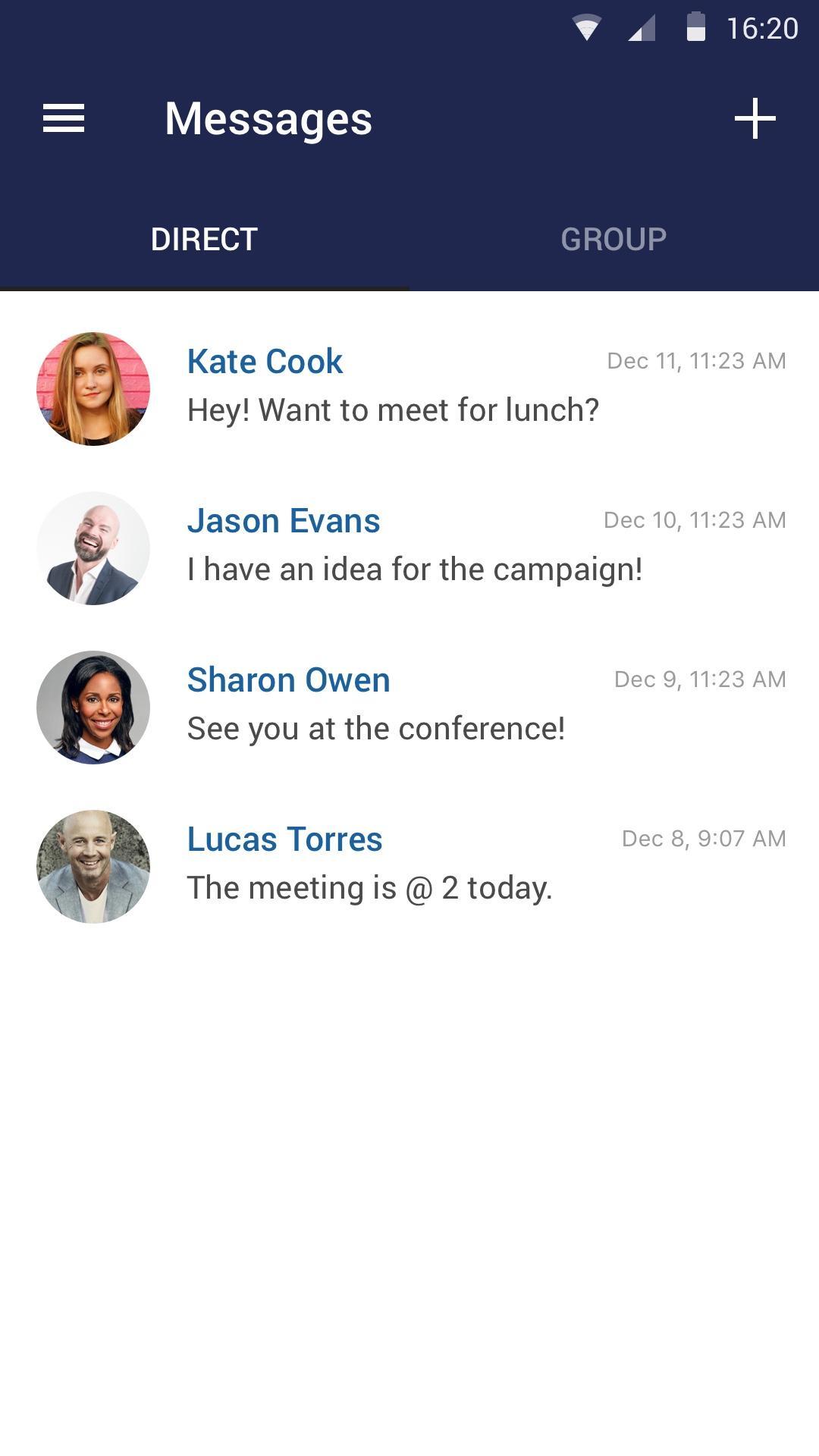Viewport: 819px width, 1456px height.
Task: View the message thread from Sharon Owen
Action: tap(409, 705)
